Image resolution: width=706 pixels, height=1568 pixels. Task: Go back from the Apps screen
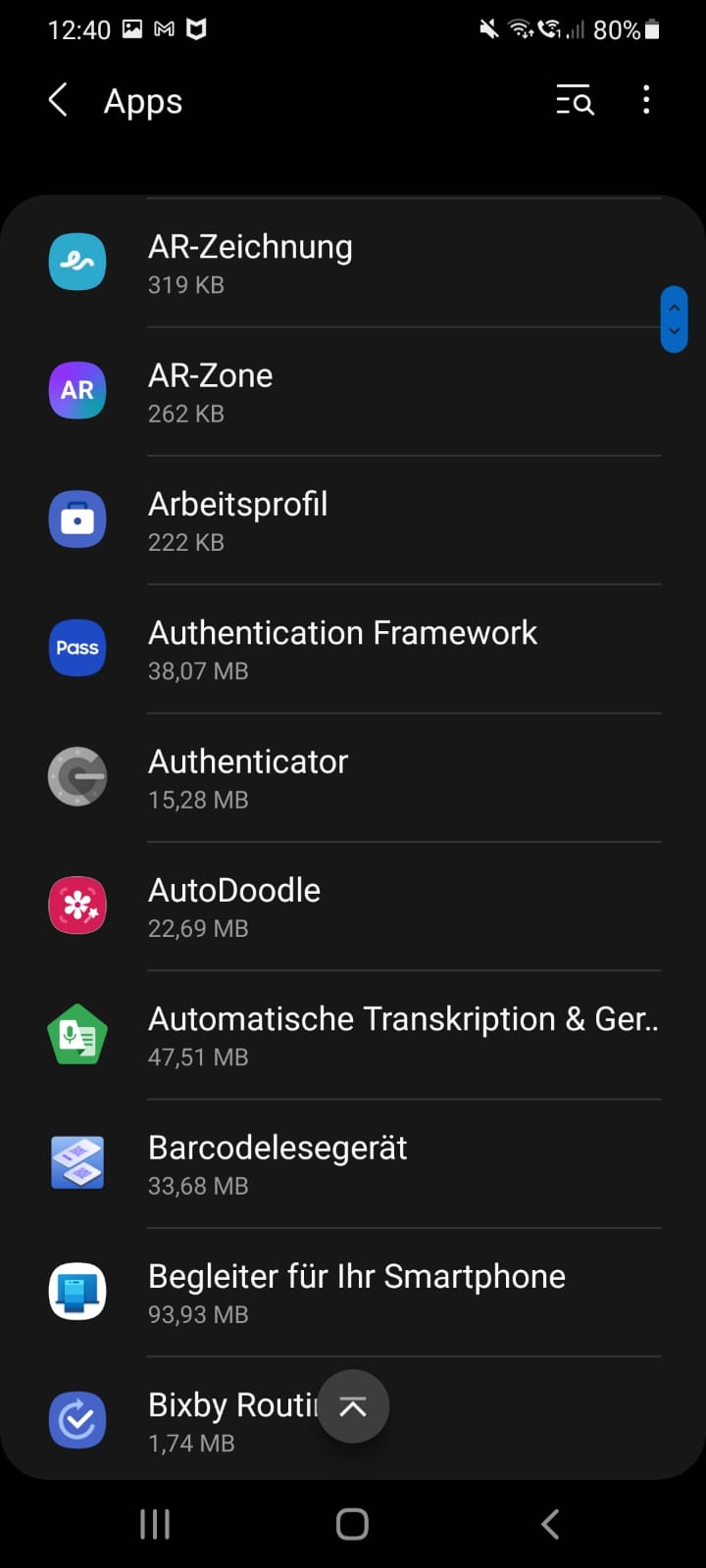59,100
